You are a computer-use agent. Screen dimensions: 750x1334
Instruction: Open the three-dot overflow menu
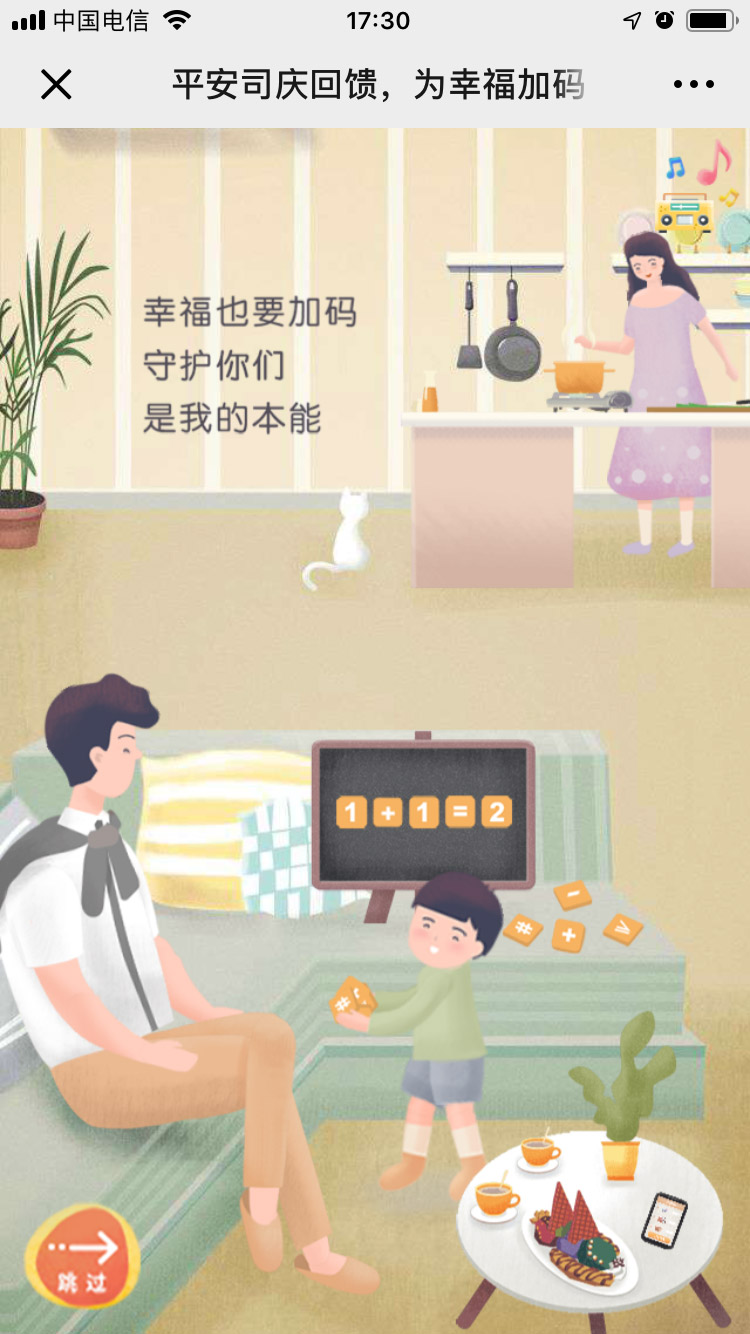[693, 85]
